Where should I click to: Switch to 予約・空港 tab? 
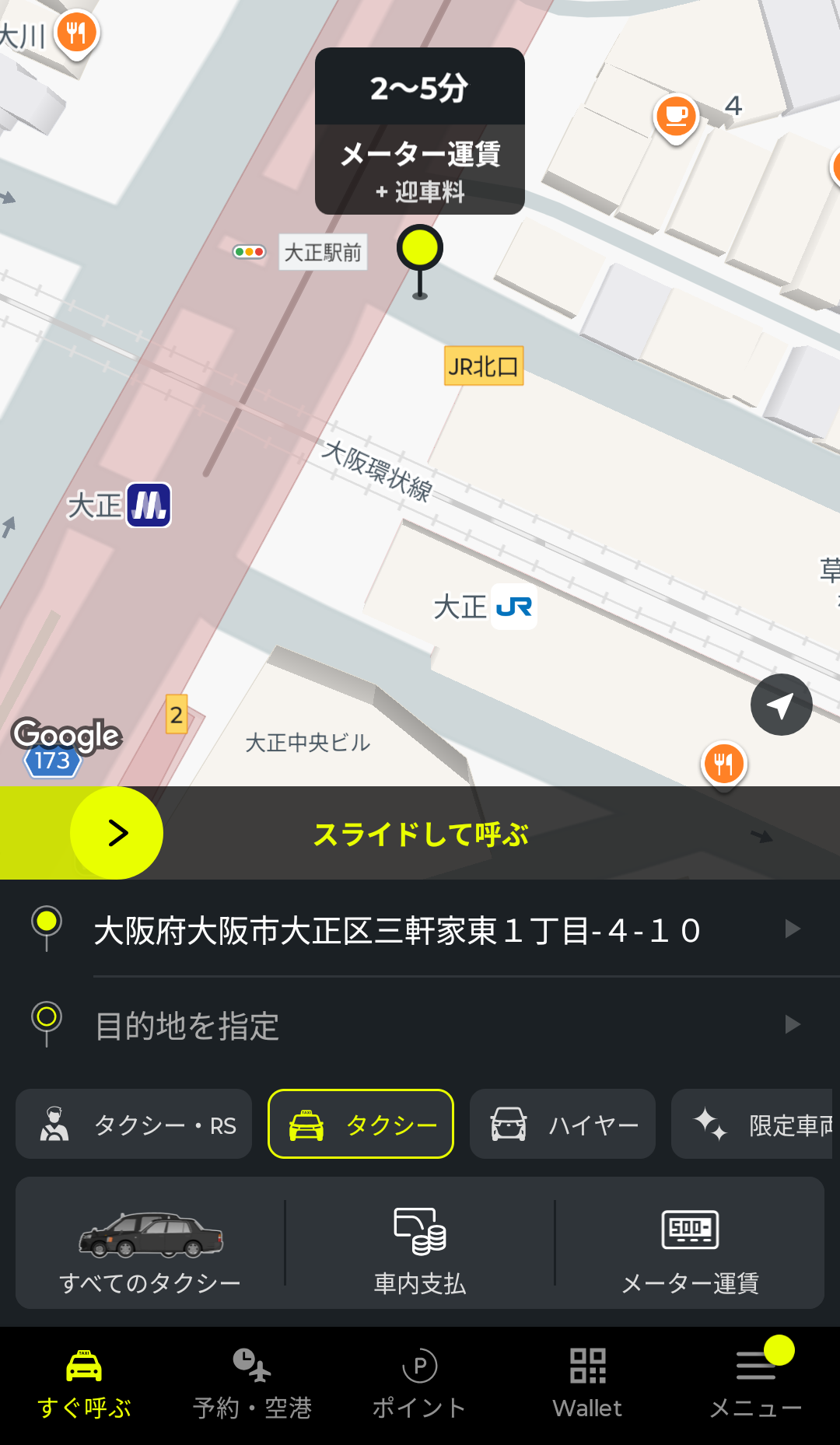252,1386
